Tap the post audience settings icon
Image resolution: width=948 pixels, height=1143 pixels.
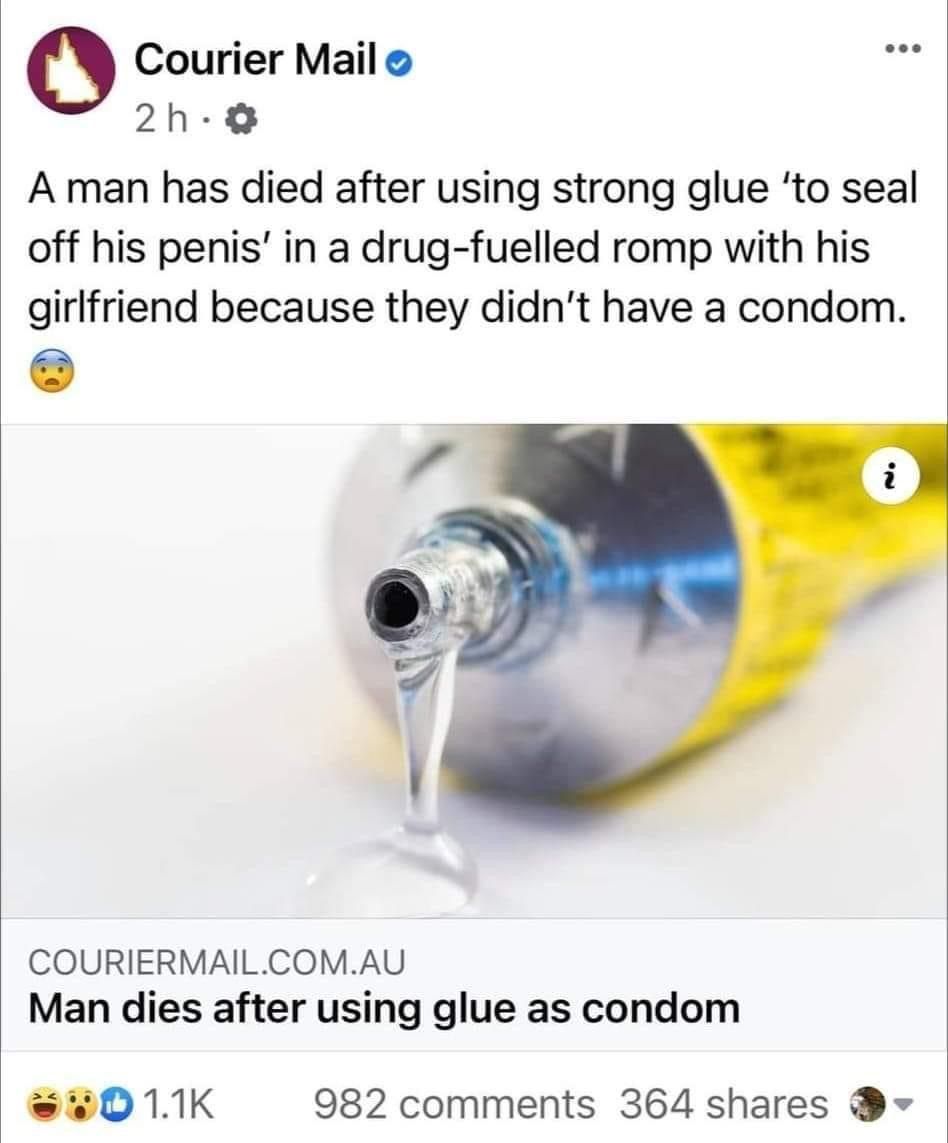point(242,122)
